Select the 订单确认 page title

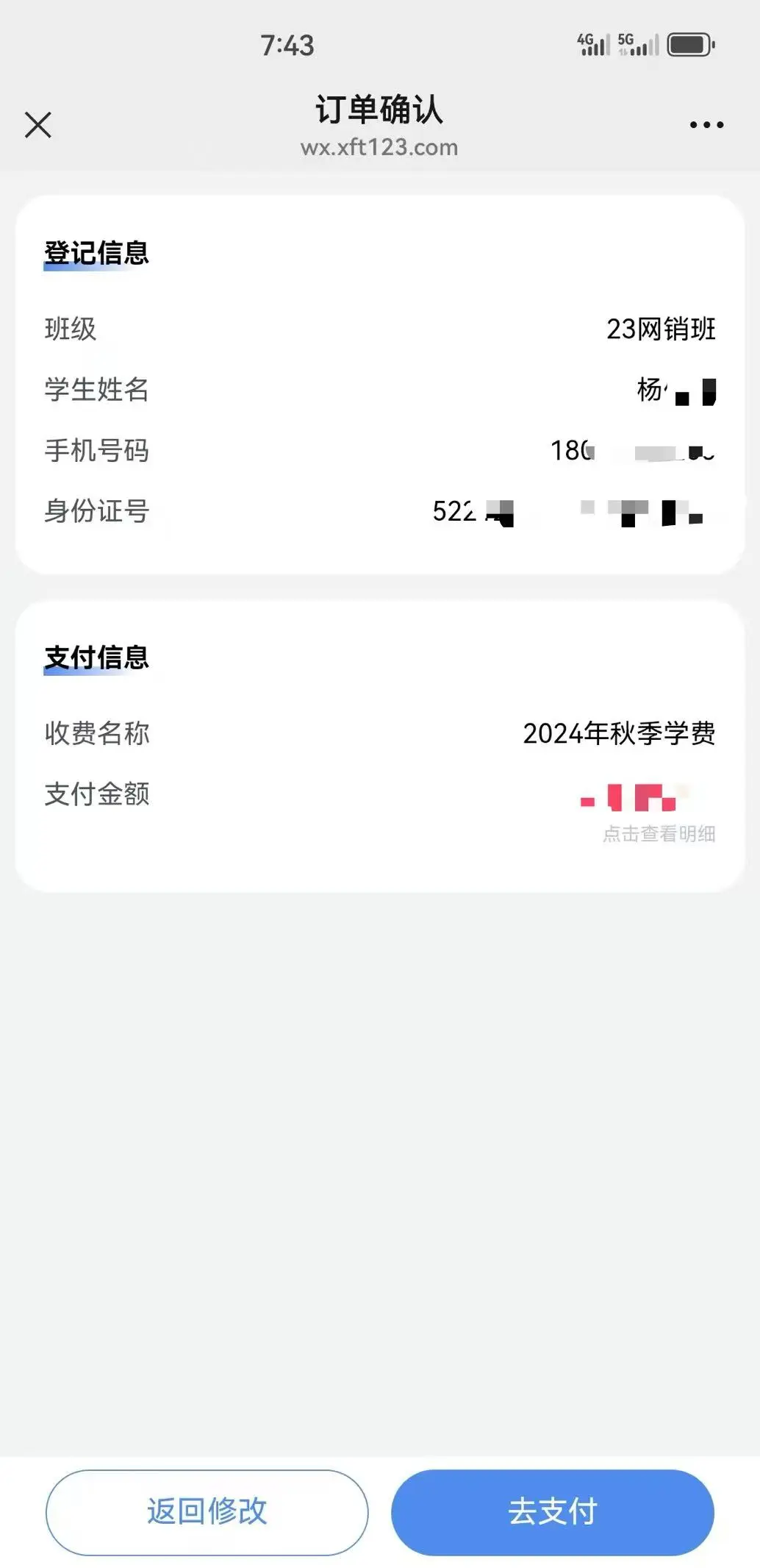click(379, 110)
